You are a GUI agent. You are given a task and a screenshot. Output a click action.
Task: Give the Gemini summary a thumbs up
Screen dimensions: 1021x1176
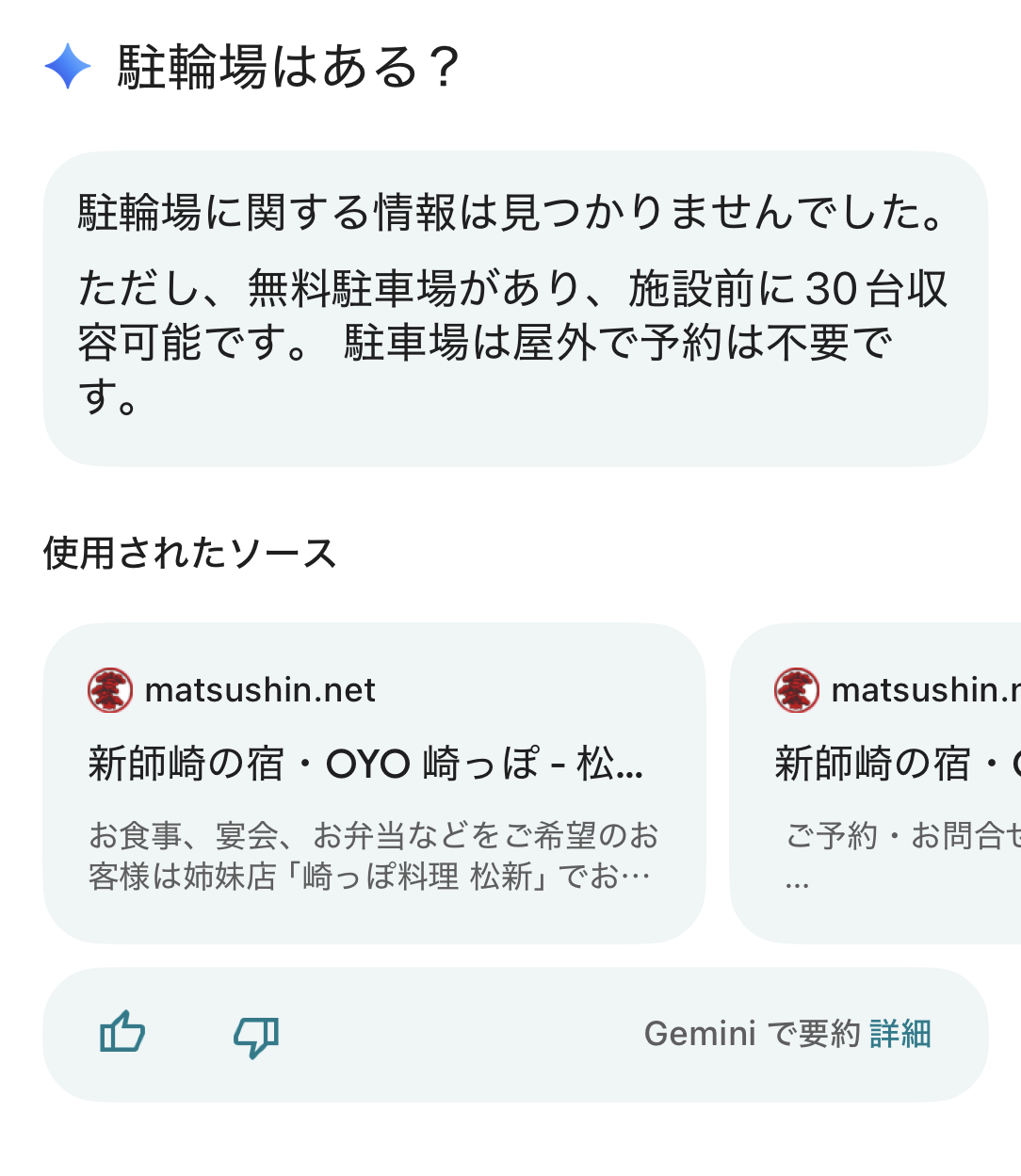click(122, 1033)
